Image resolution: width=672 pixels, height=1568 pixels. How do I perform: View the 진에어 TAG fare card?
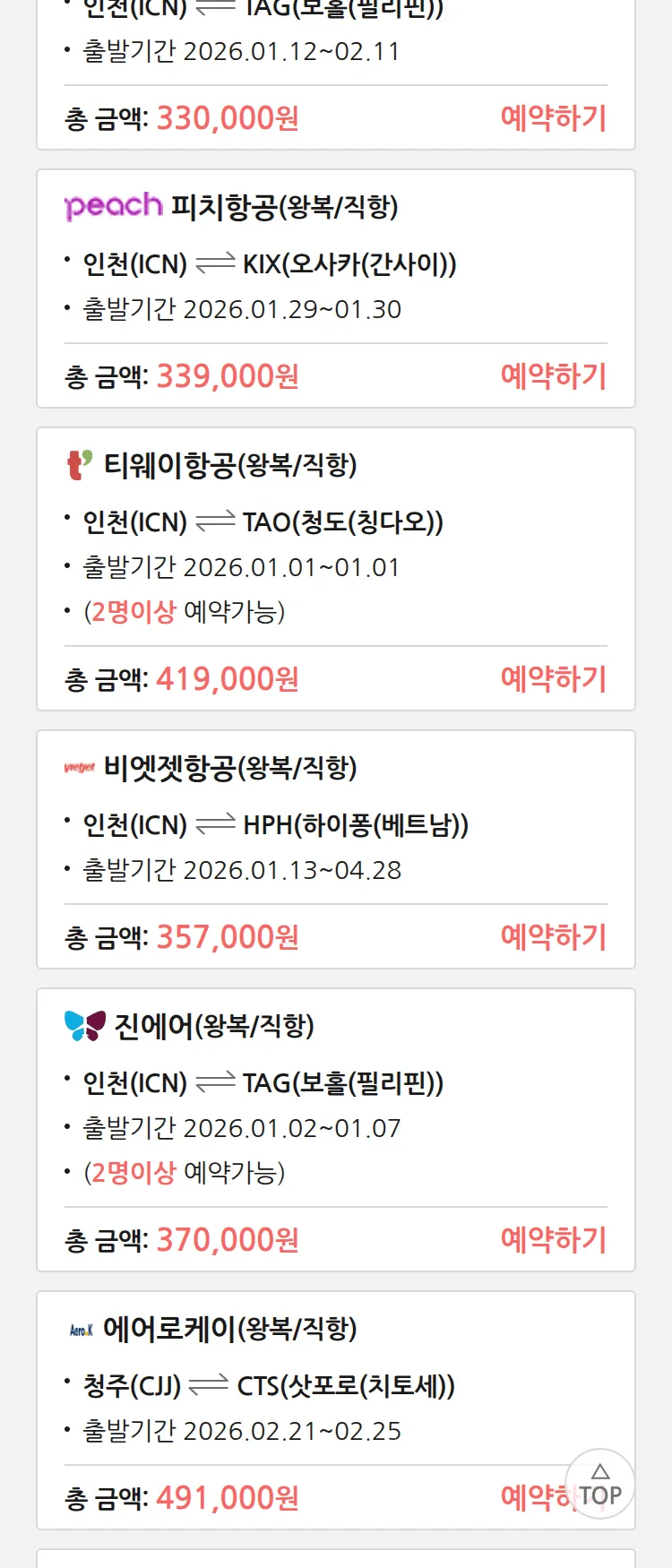pyautogui.click(x=269, y=1082)
